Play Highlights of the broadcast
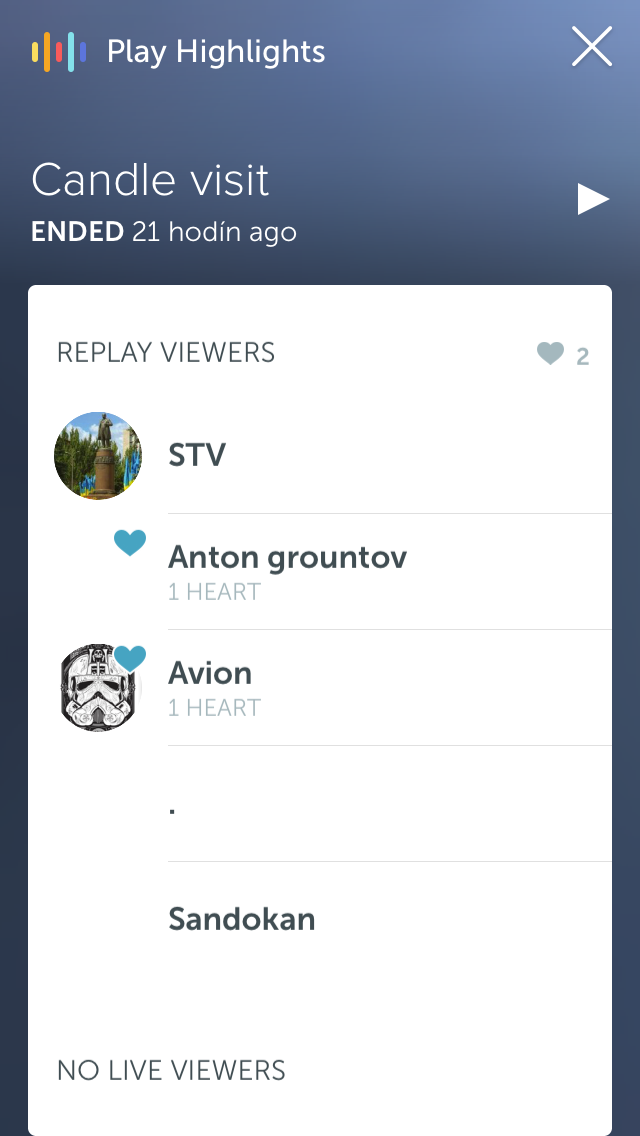640x1136 pixels. tap(180, 52)
